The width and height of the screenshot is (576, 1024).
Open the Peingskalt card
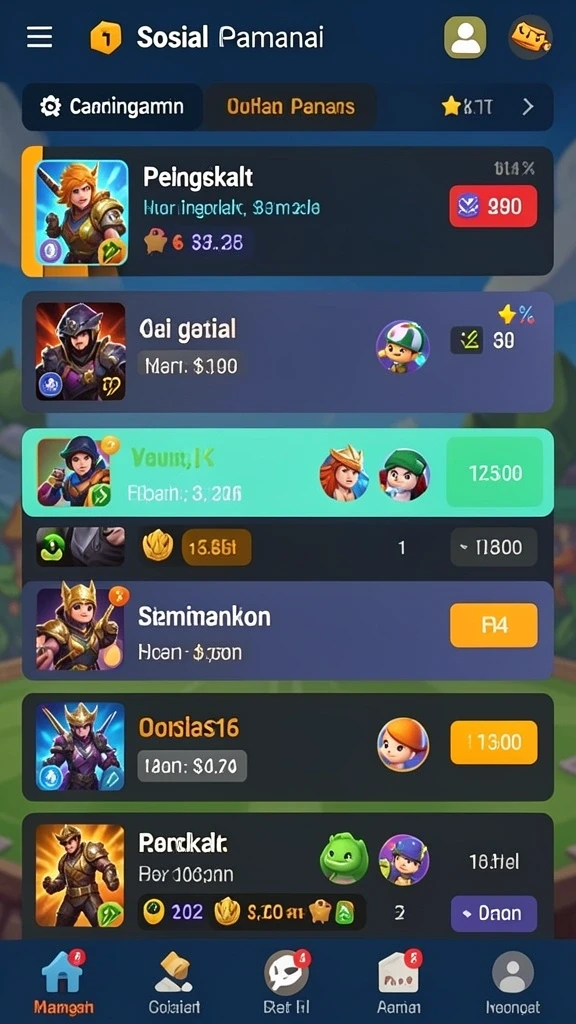coord(287,210)
